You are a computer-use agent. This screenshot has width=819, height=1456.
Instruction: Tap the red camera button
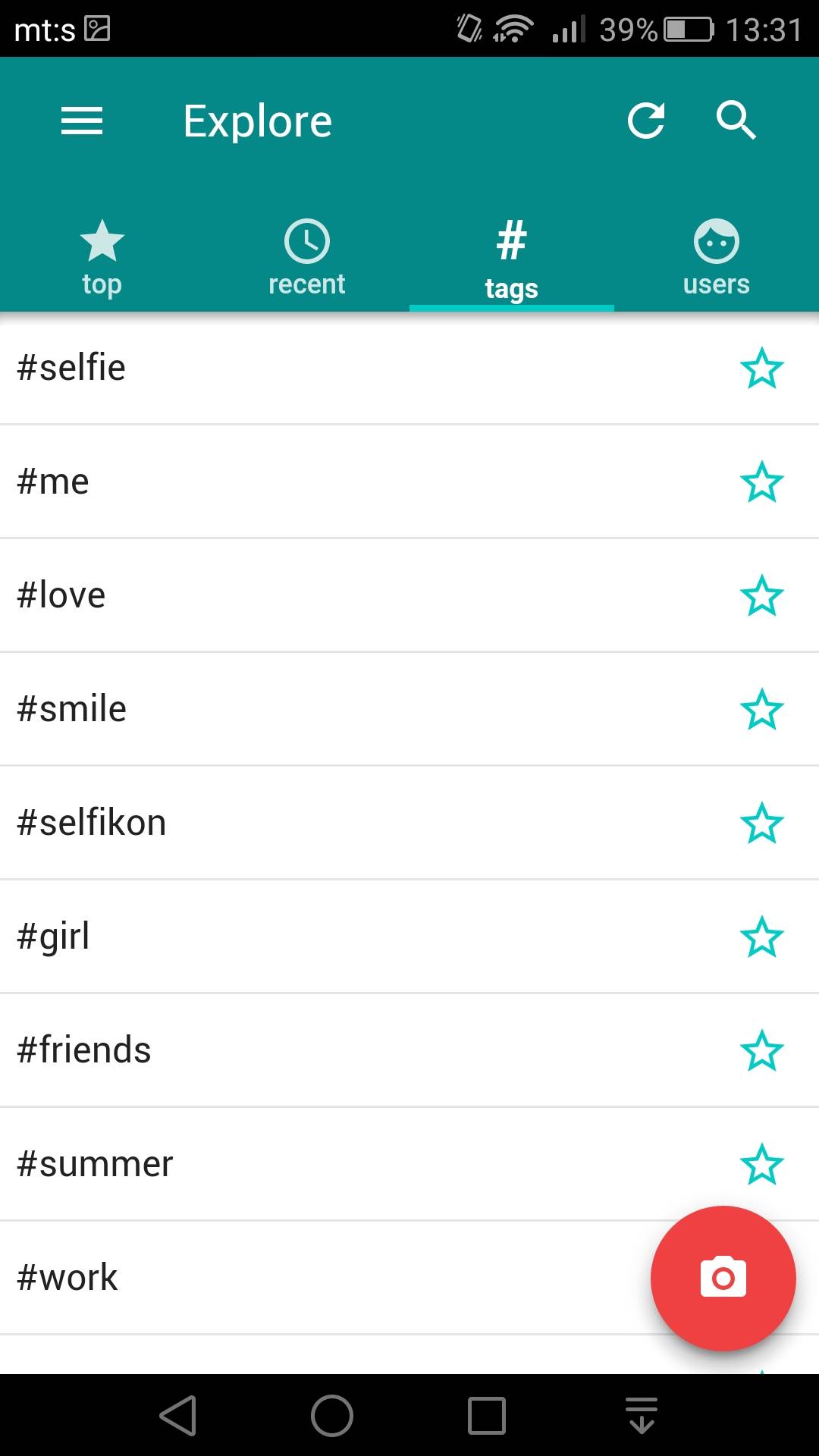coord(723,1278)
